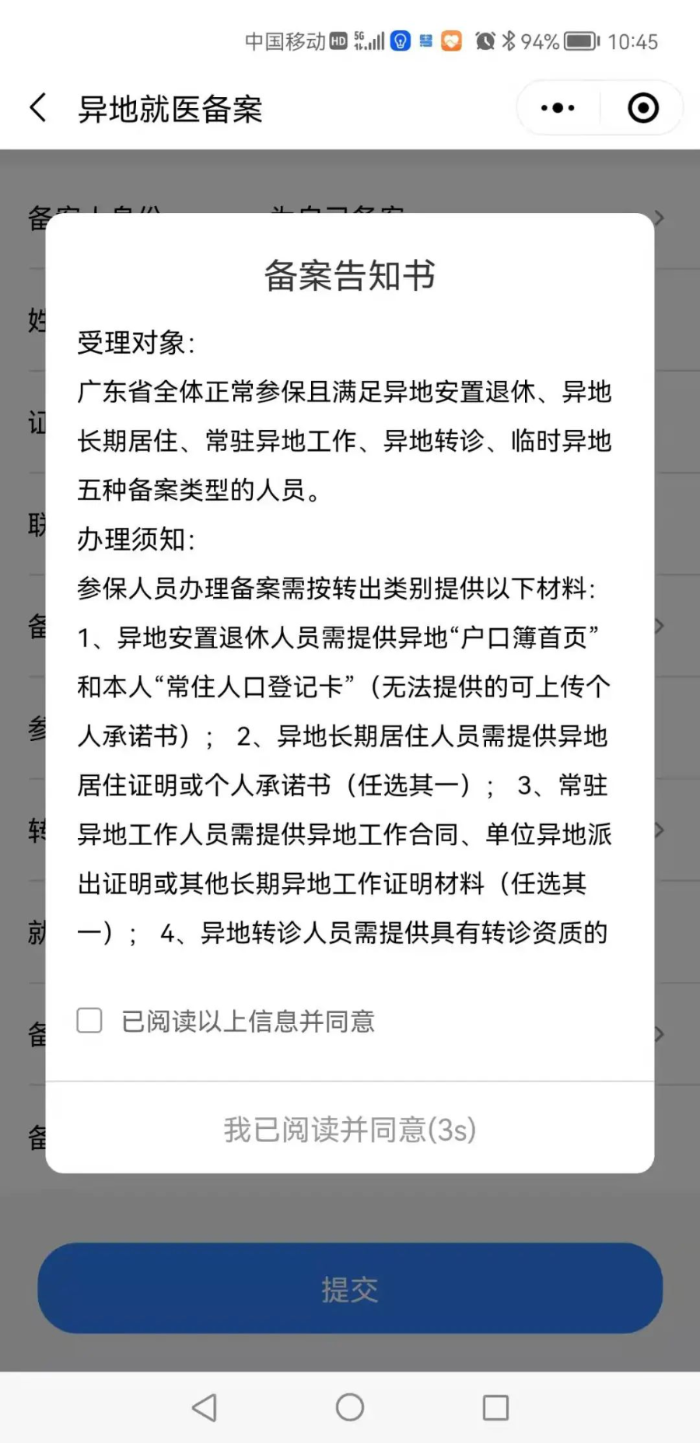Tap the system back button
This screenshot has height=1443, width=700.
(204, 1407)
